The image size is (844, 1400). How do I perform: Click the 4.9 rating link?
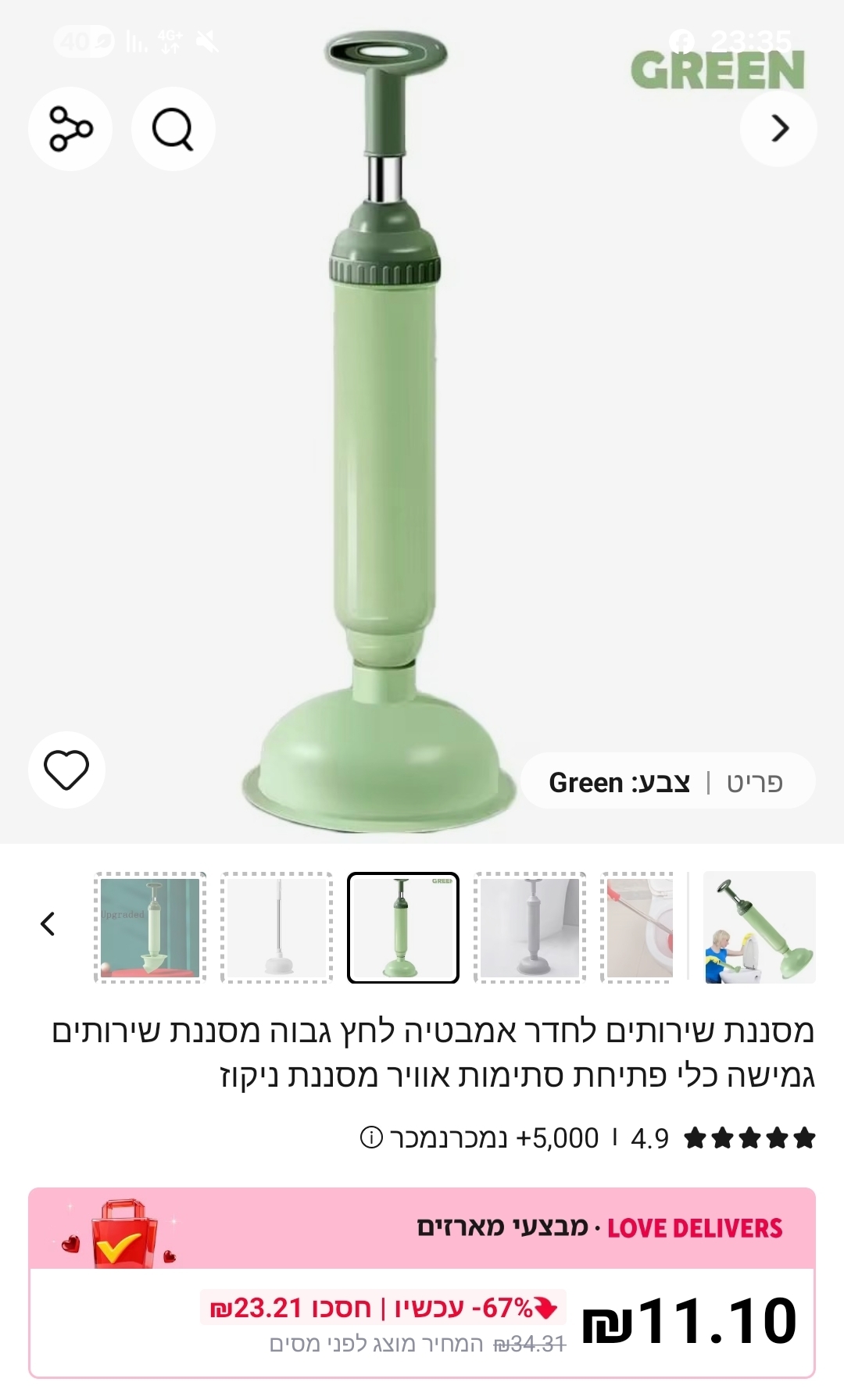click(x=649, y=1140)
